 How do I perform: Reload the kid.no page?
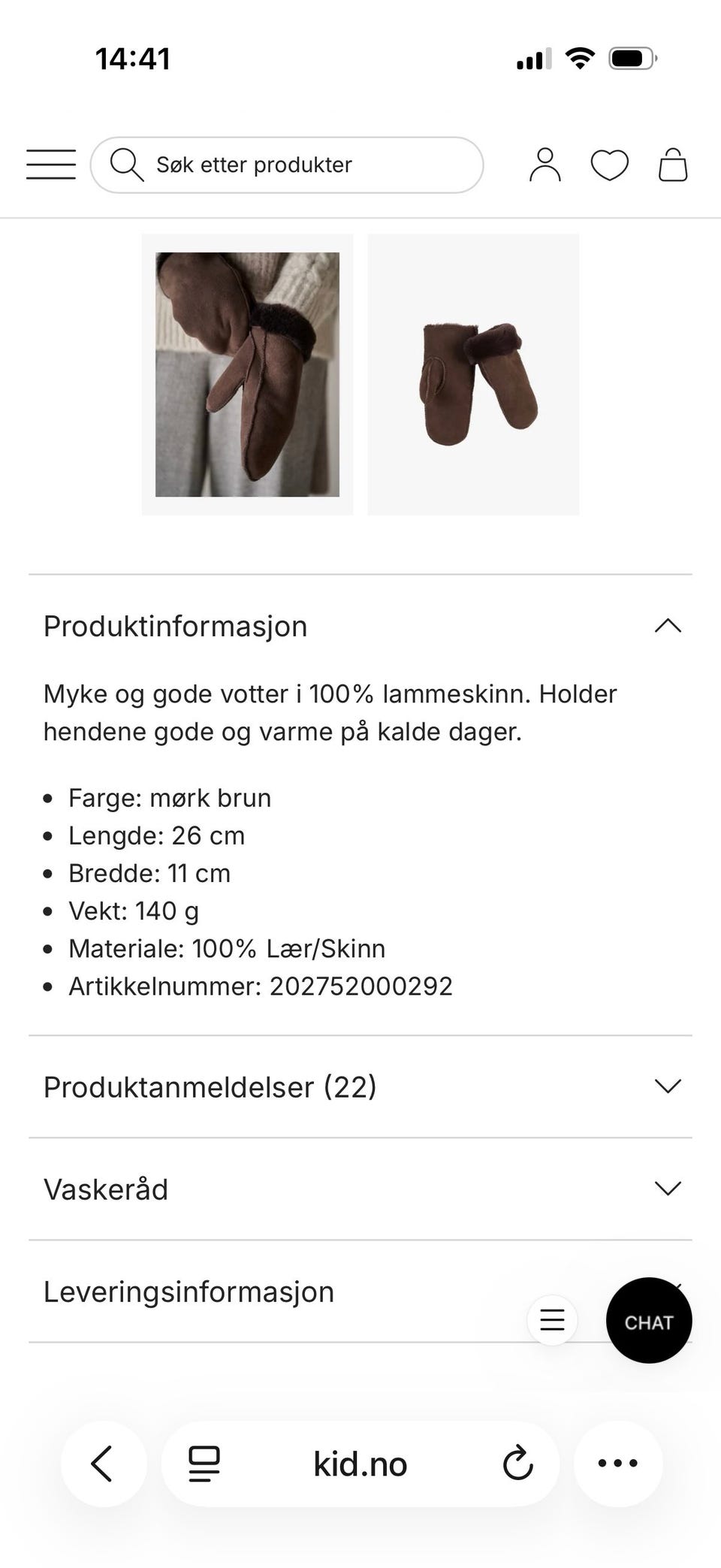pos(517,1464)
